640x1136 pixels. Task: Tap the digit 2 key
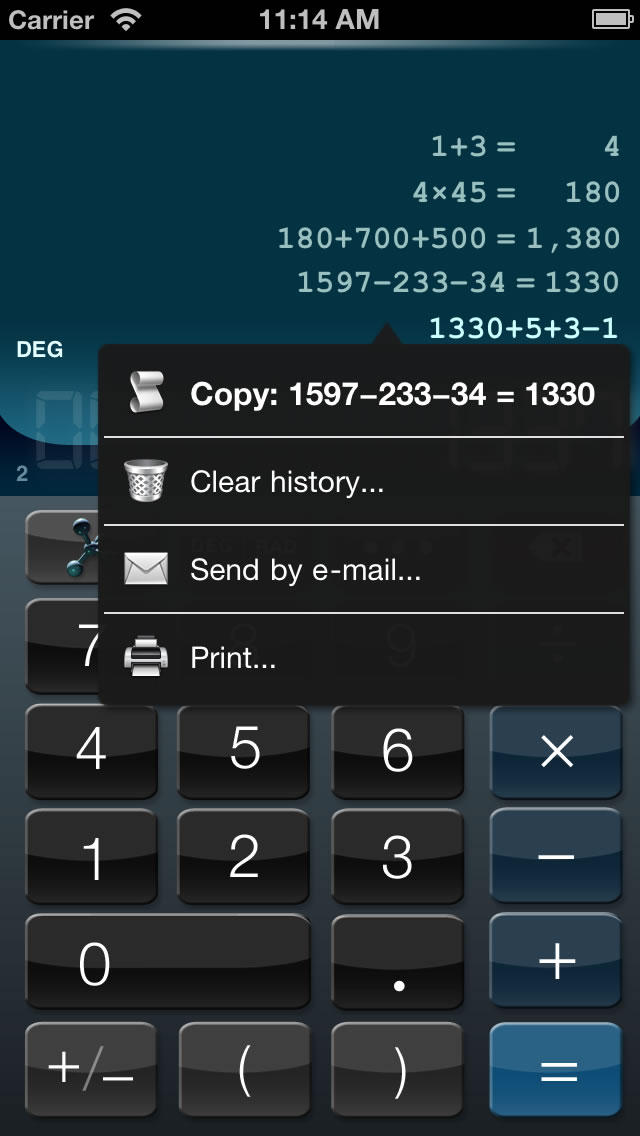click(x=244, y=857)
